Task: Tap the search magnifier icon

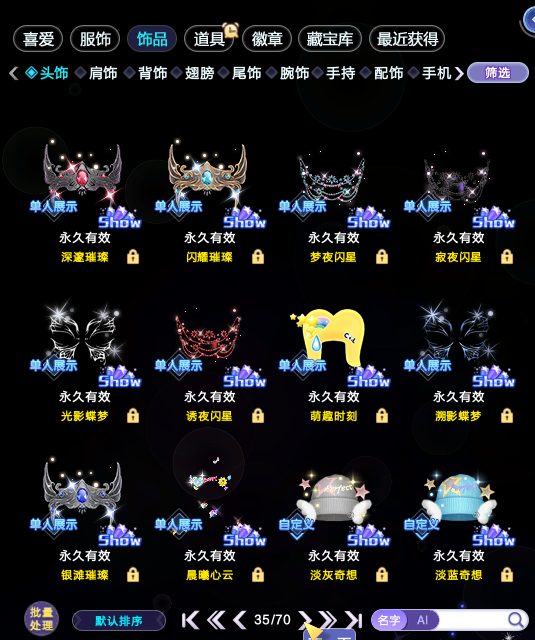Action: tap(516, 620)
